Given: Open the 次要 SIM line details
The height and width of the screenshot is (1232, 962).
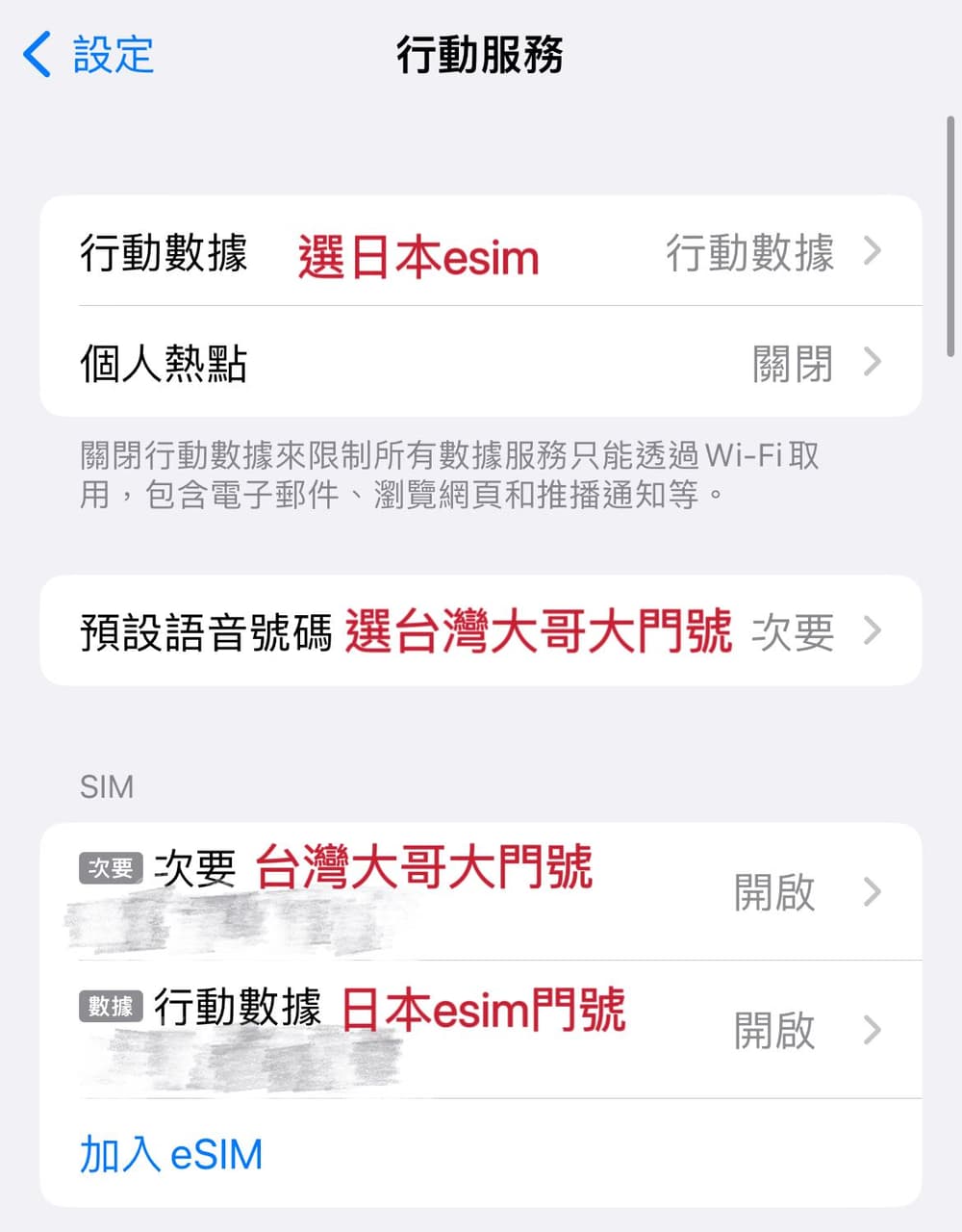Looking at the screenshot, I should 481,892.
